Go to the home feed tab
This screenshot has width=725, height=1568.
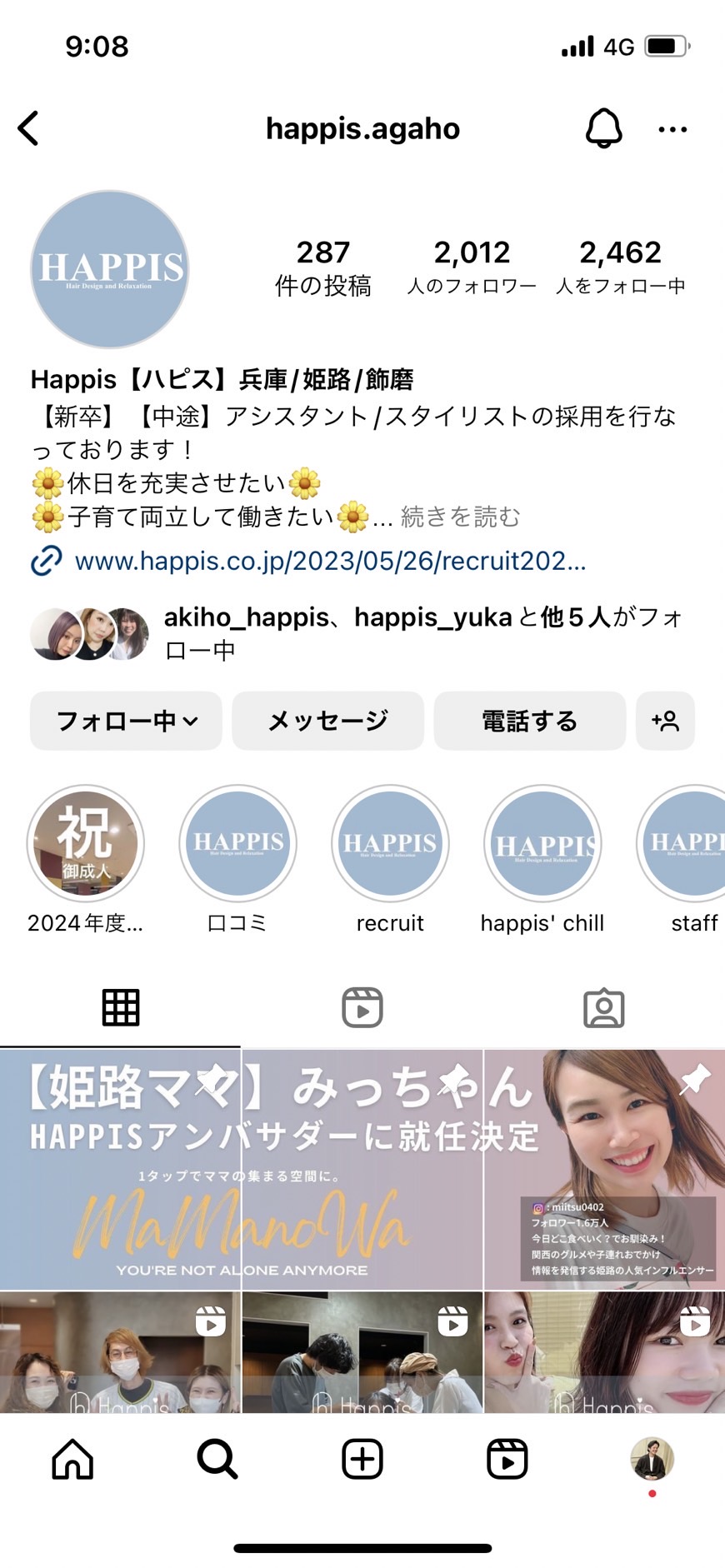[x=72, y=1460]
